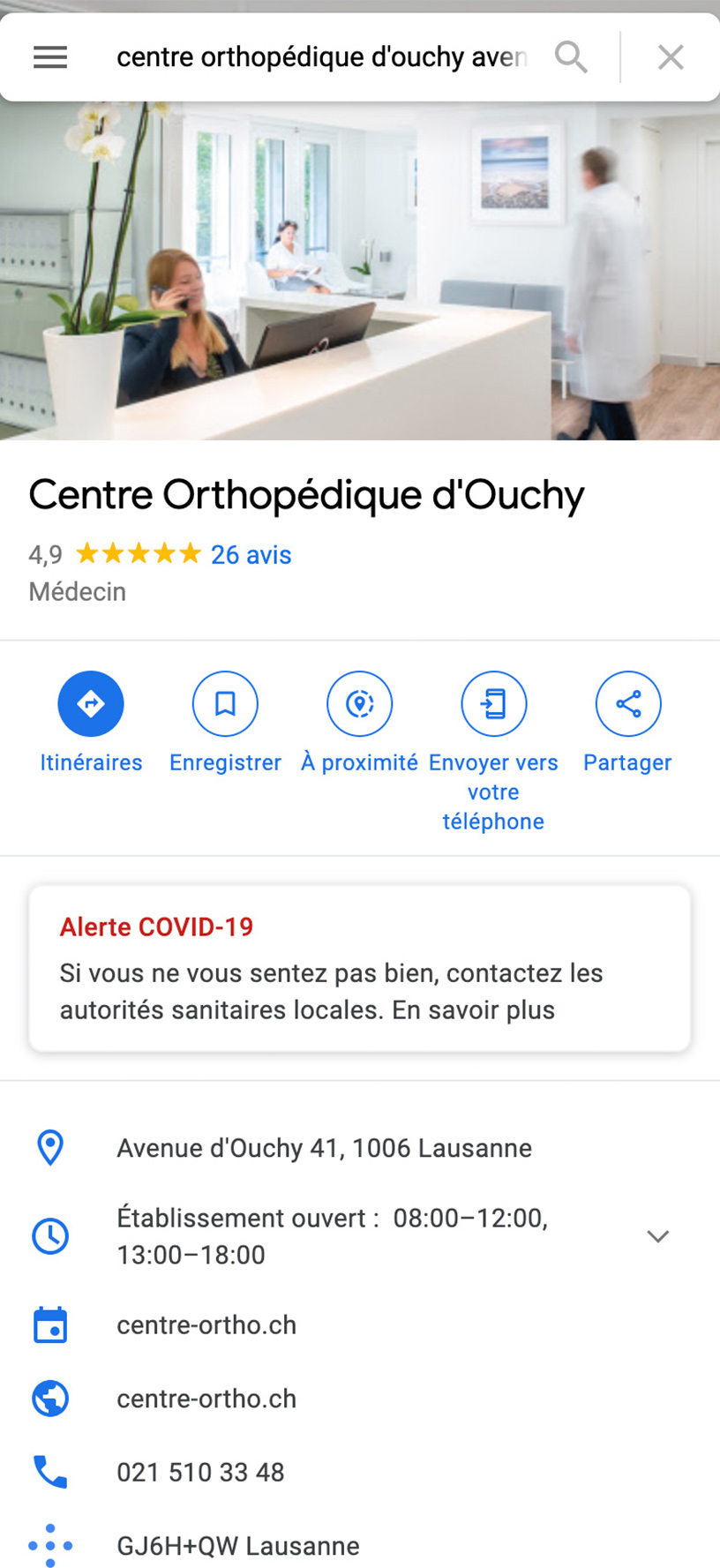720x1568 pixels.
Task: Run the search with magnifier icon
Action: [x=571, y=57]
